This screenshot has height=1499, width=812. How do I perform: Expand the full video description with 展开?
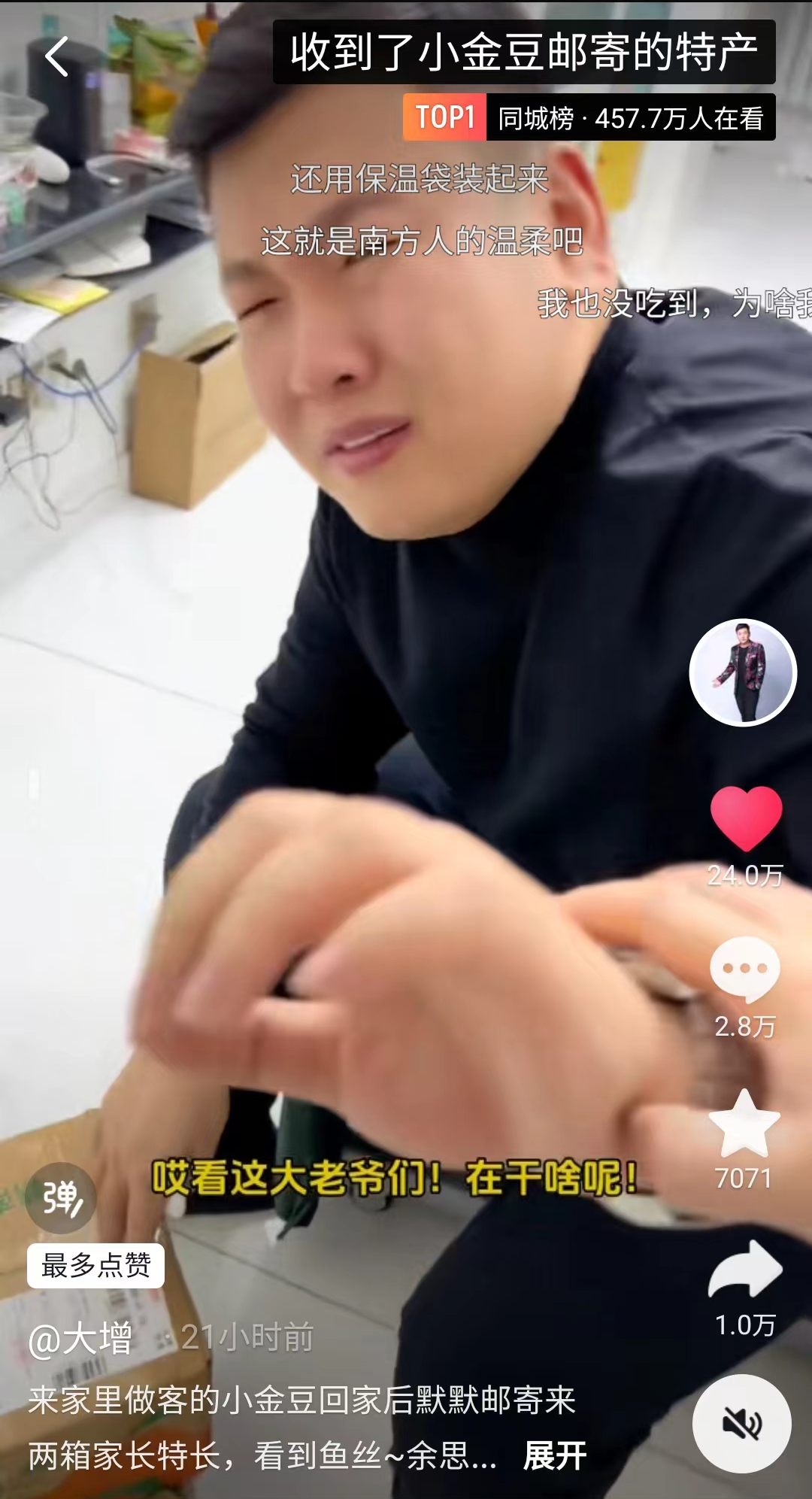point(555,1456)
